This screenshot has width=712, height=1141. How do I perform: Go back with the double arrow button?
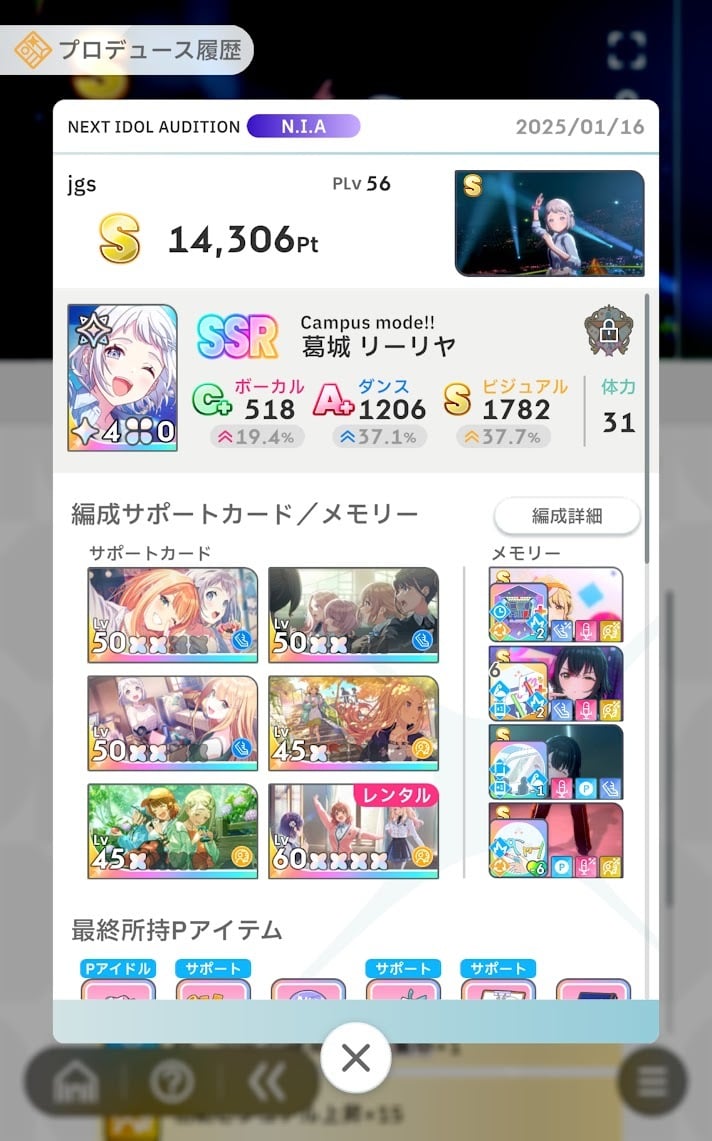pyautogui.click(x=266, y=1083)
